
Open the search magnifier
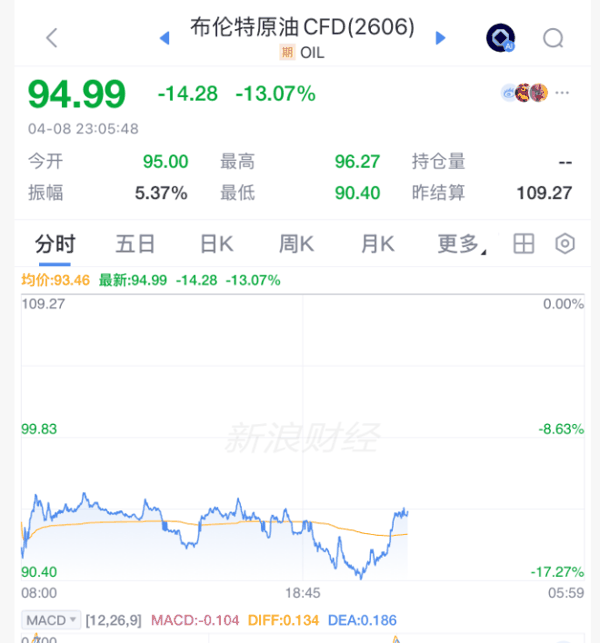(x=553, y=38)
